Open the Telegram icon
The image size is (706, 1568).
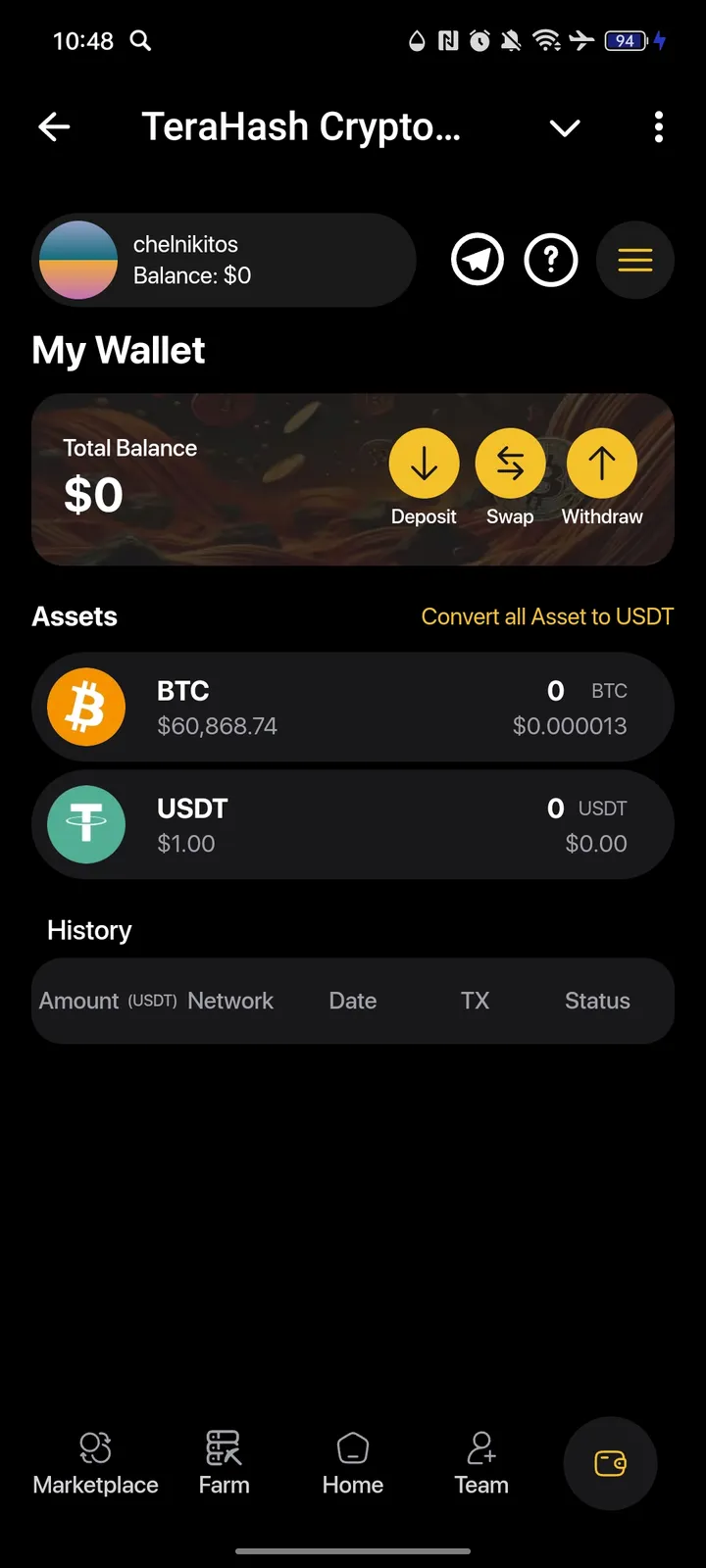pos(478,260)
